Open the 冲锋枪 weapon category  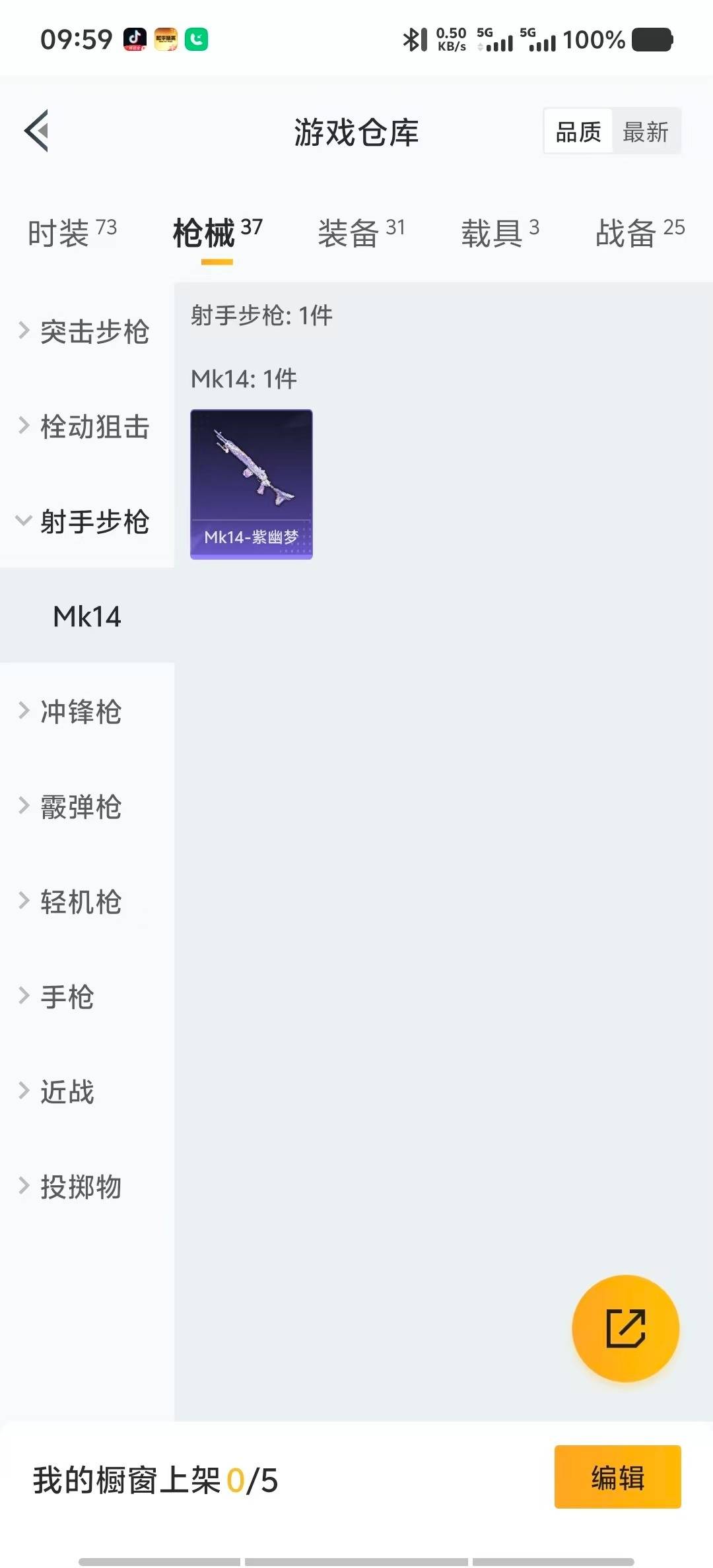pos(79,713)
